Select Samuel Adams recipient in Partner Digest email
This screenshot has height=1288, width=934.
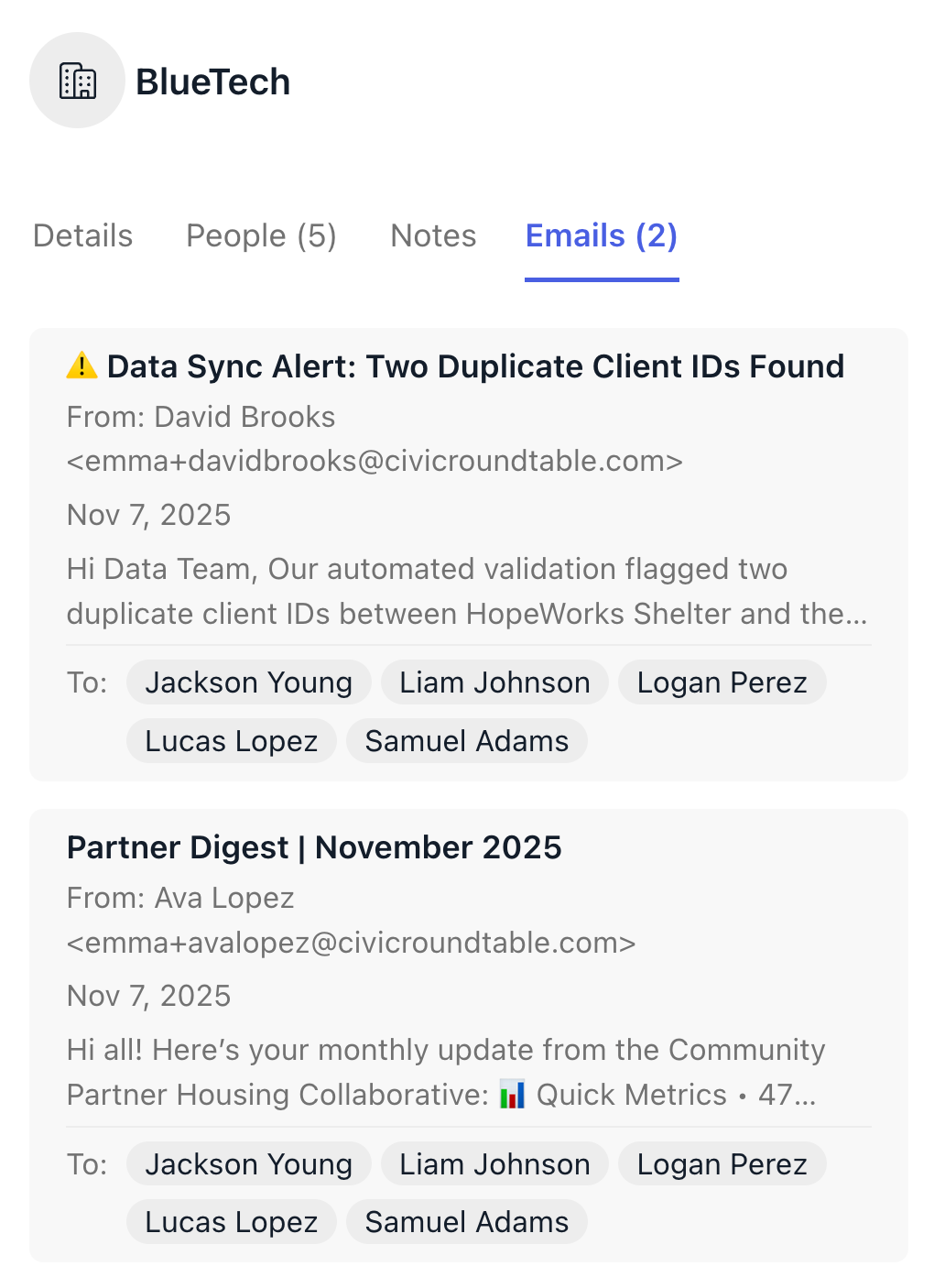pos(466,1222)
